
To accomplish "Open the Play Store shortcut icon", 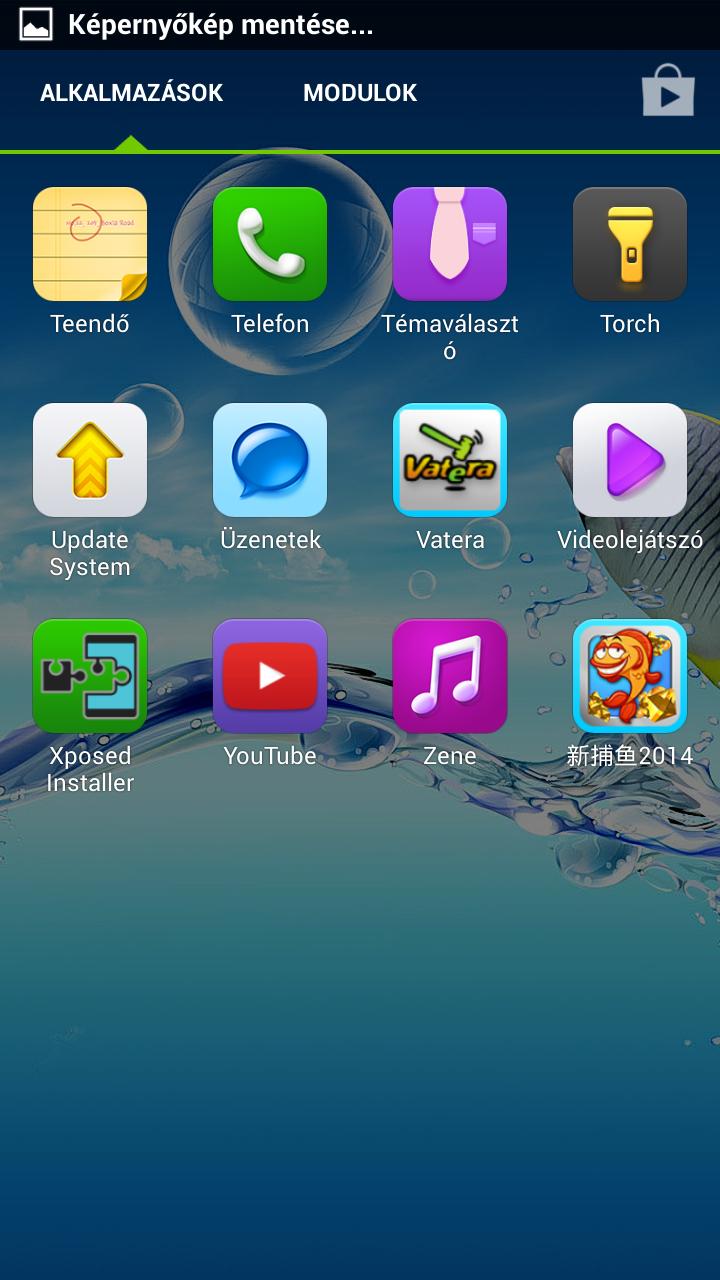I will point(668,92).
